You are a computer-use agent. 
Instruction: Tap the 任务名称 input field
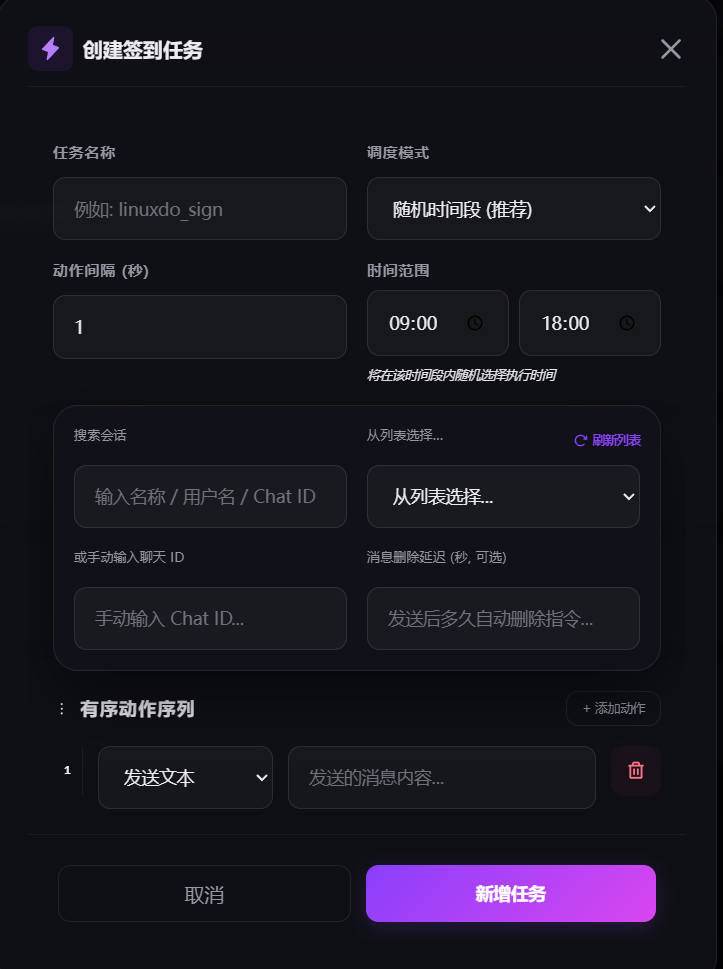point(200,209)
